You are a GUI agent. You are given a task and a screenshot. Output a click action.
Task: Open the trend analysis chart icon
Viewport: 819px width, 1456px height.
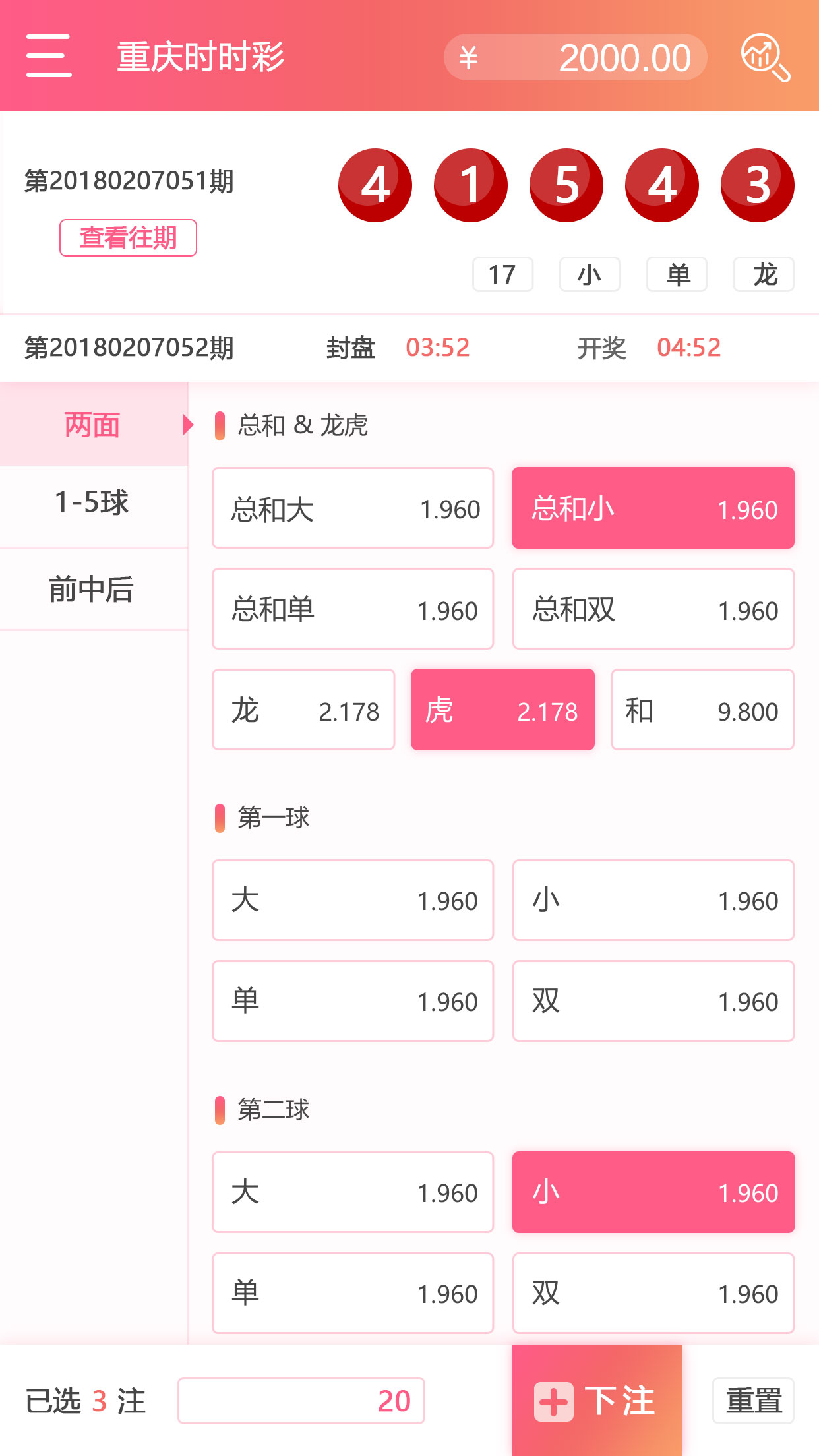[x=767, y=56]
